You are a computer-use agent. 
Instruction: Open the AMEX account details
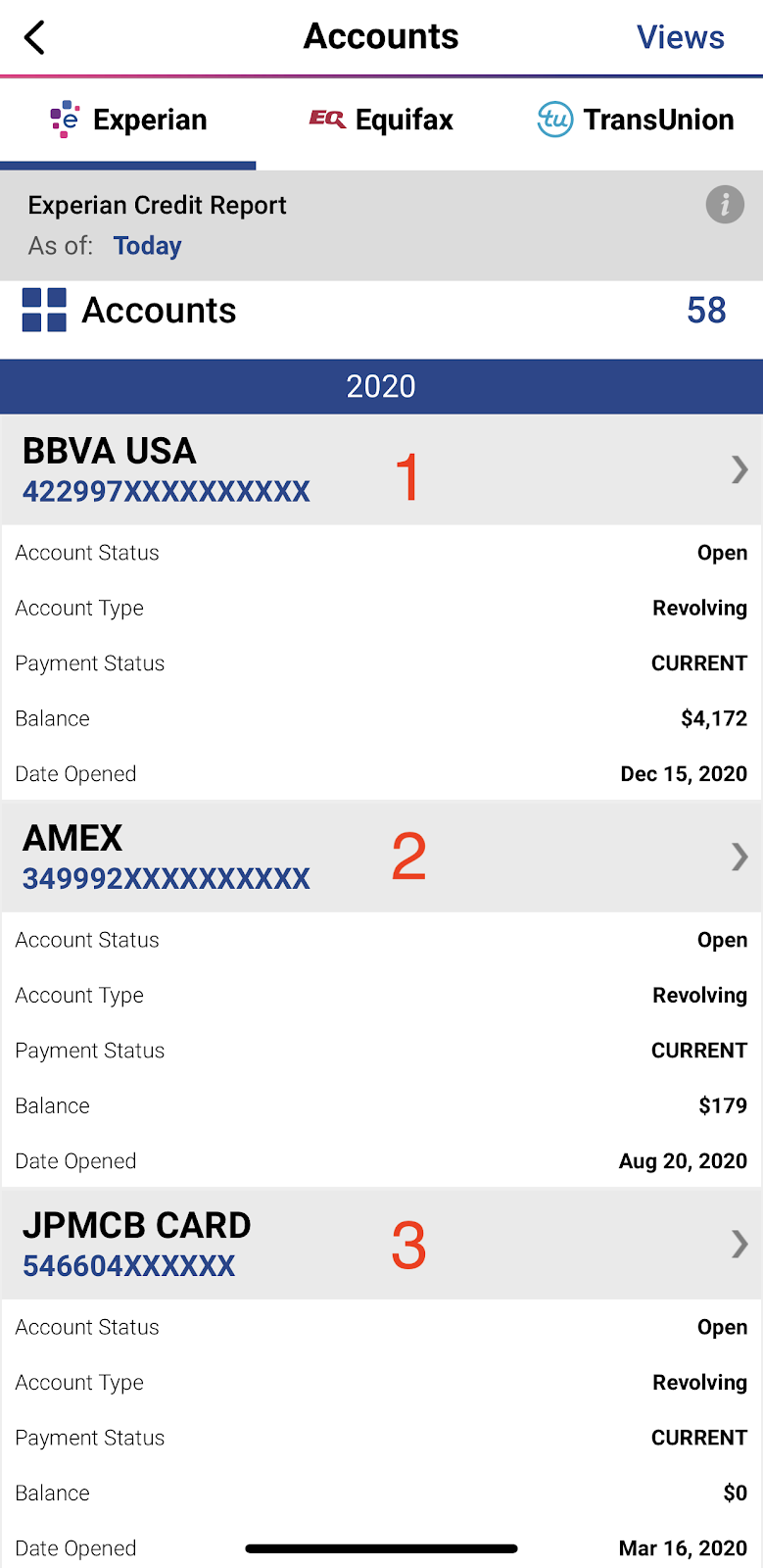click(381, 857)
